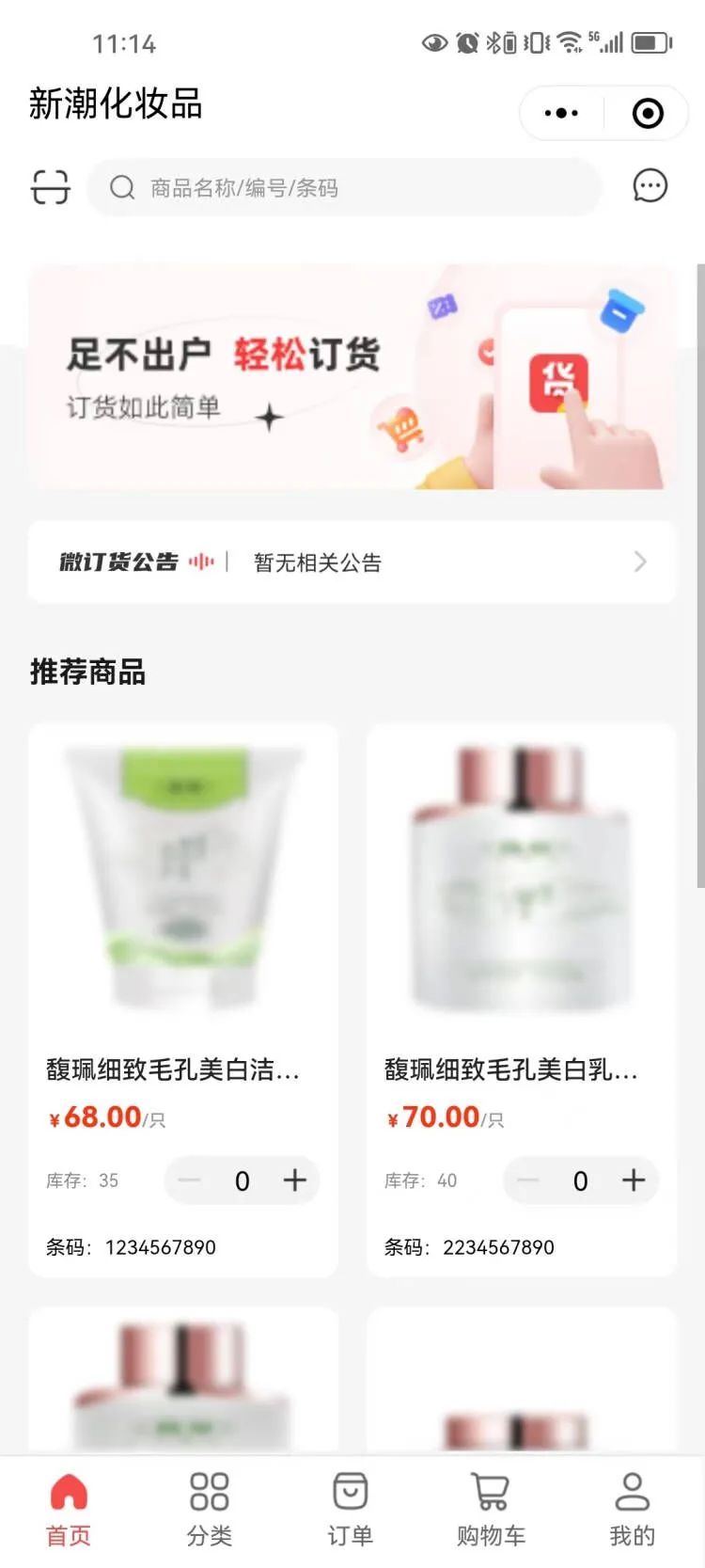Tap the product name search box
This screenshot has height=1568, width=705.
tap(344, 188)
